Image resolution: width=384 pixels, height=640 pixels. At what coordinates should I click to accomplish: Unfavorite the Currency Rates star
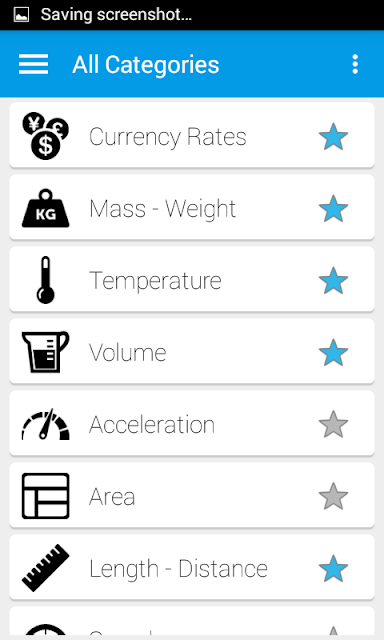pos(333,137)
